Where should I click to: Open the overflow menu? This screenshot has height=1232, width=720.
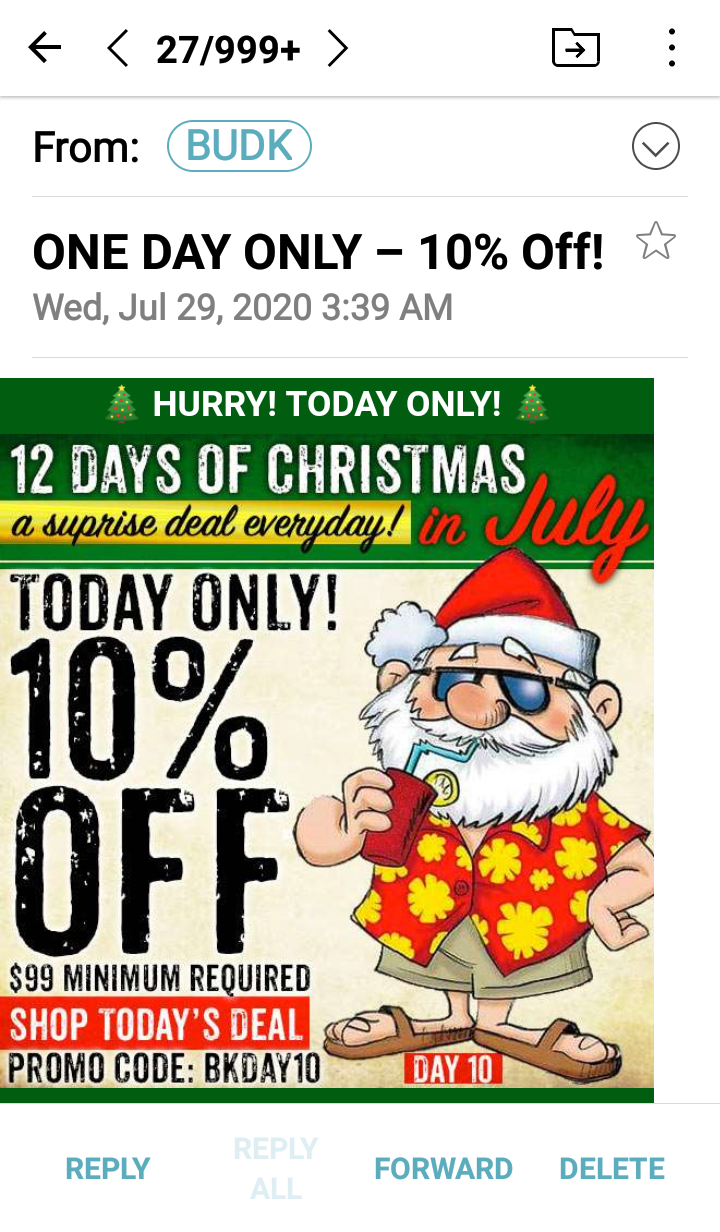point(672,48)
